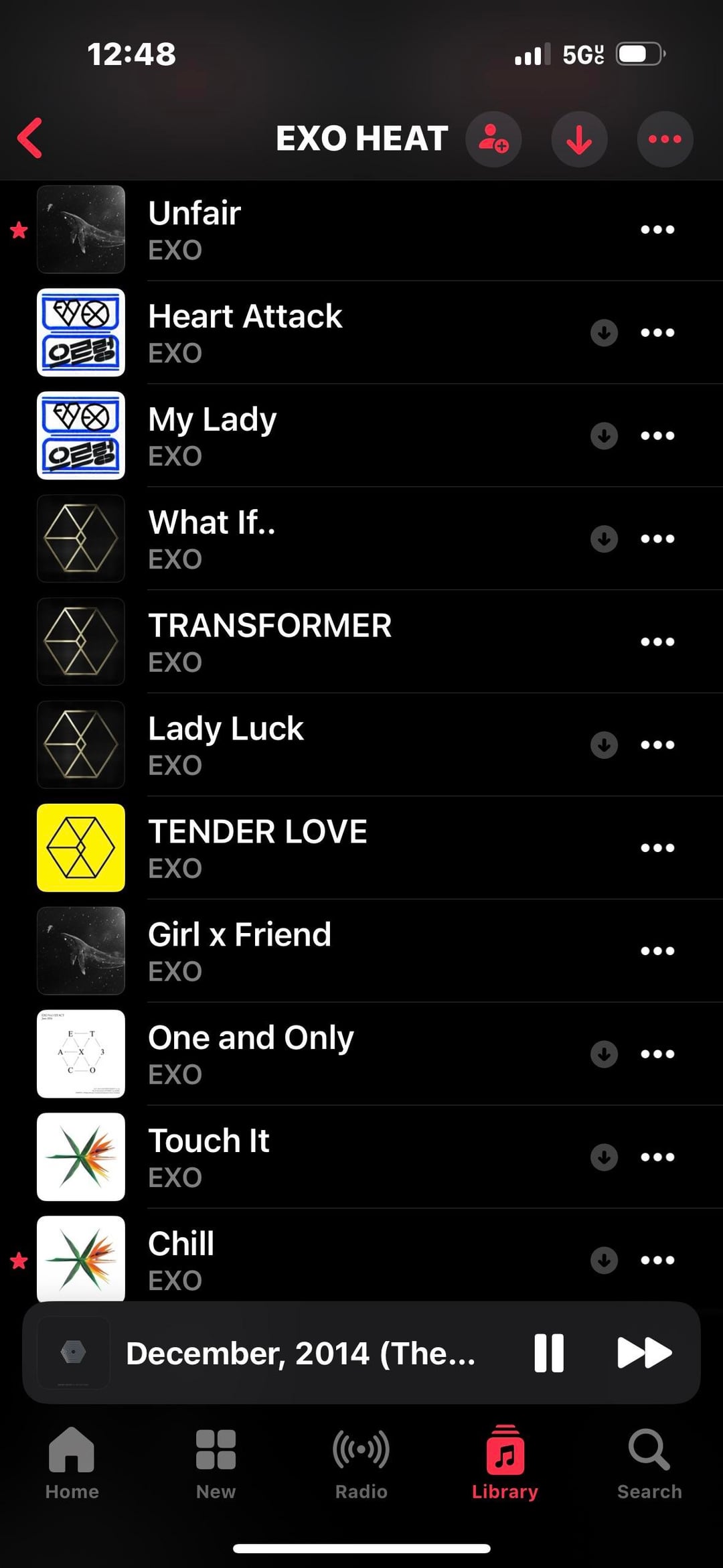
Task: Skip to the next track
Action: [644, 1353]
